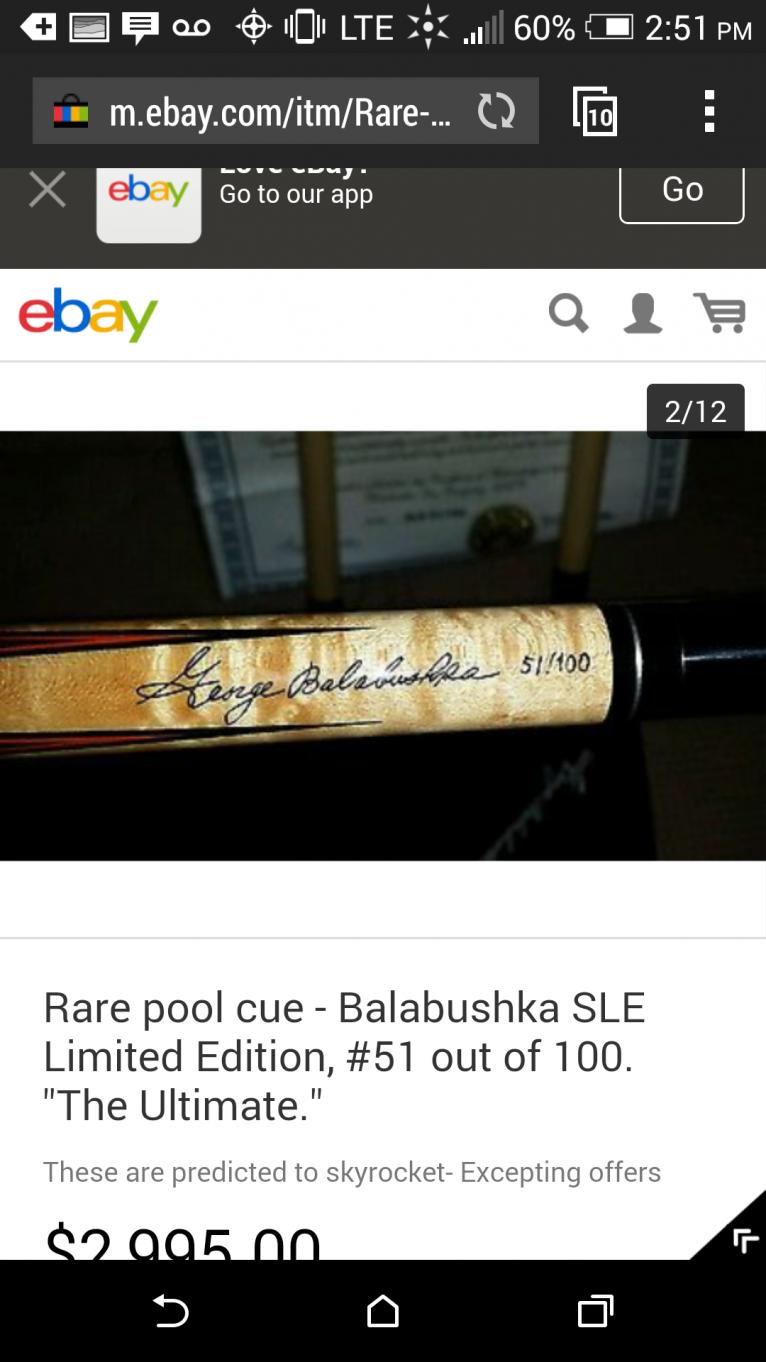Reload the page with the refresh icon
This screenshot has width=766, height=1362.
pyautogui.click(x=495, y=111)
